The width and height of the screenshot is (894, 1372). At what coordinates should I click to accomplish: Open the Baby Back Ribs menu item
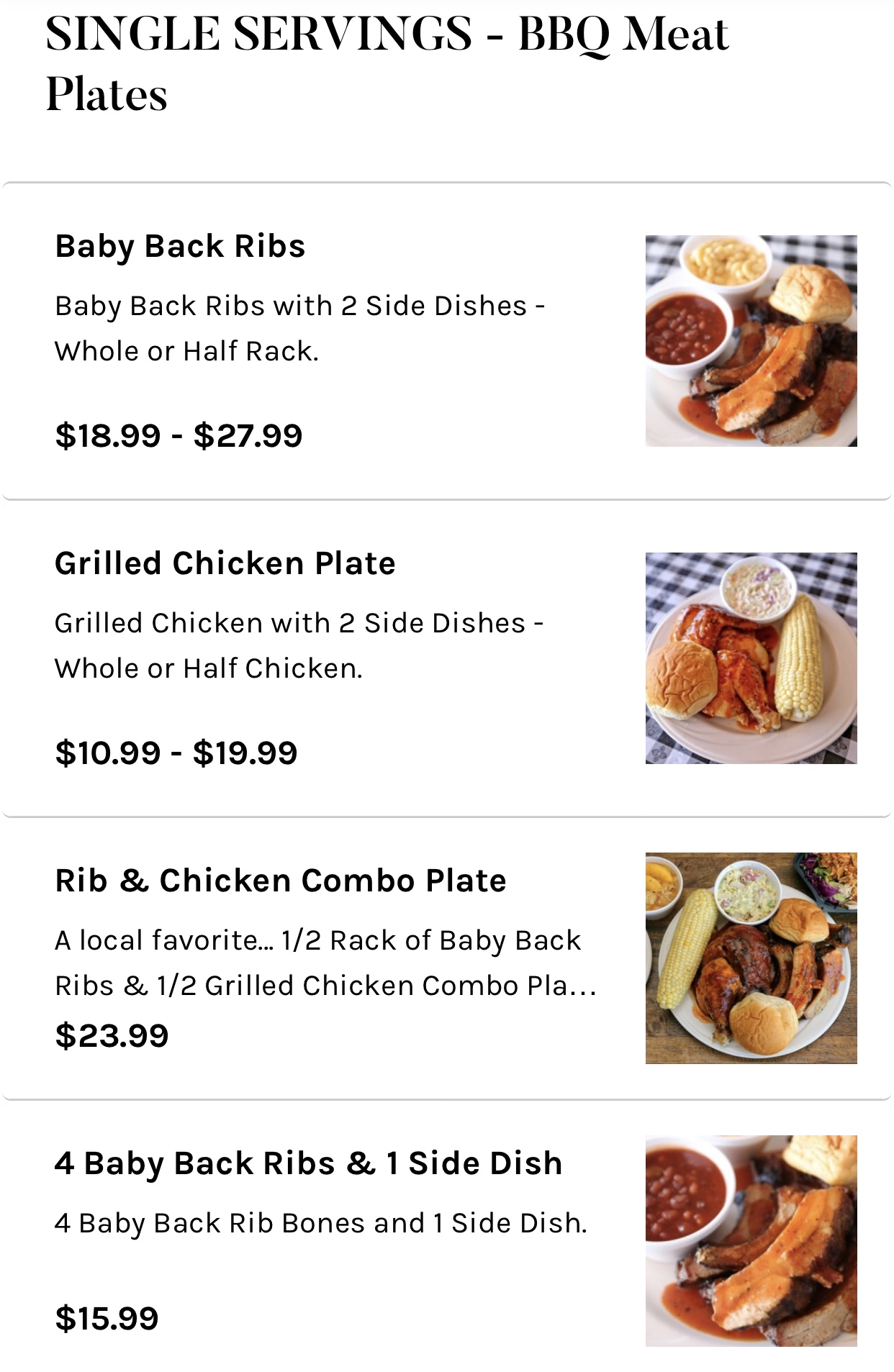180,247
